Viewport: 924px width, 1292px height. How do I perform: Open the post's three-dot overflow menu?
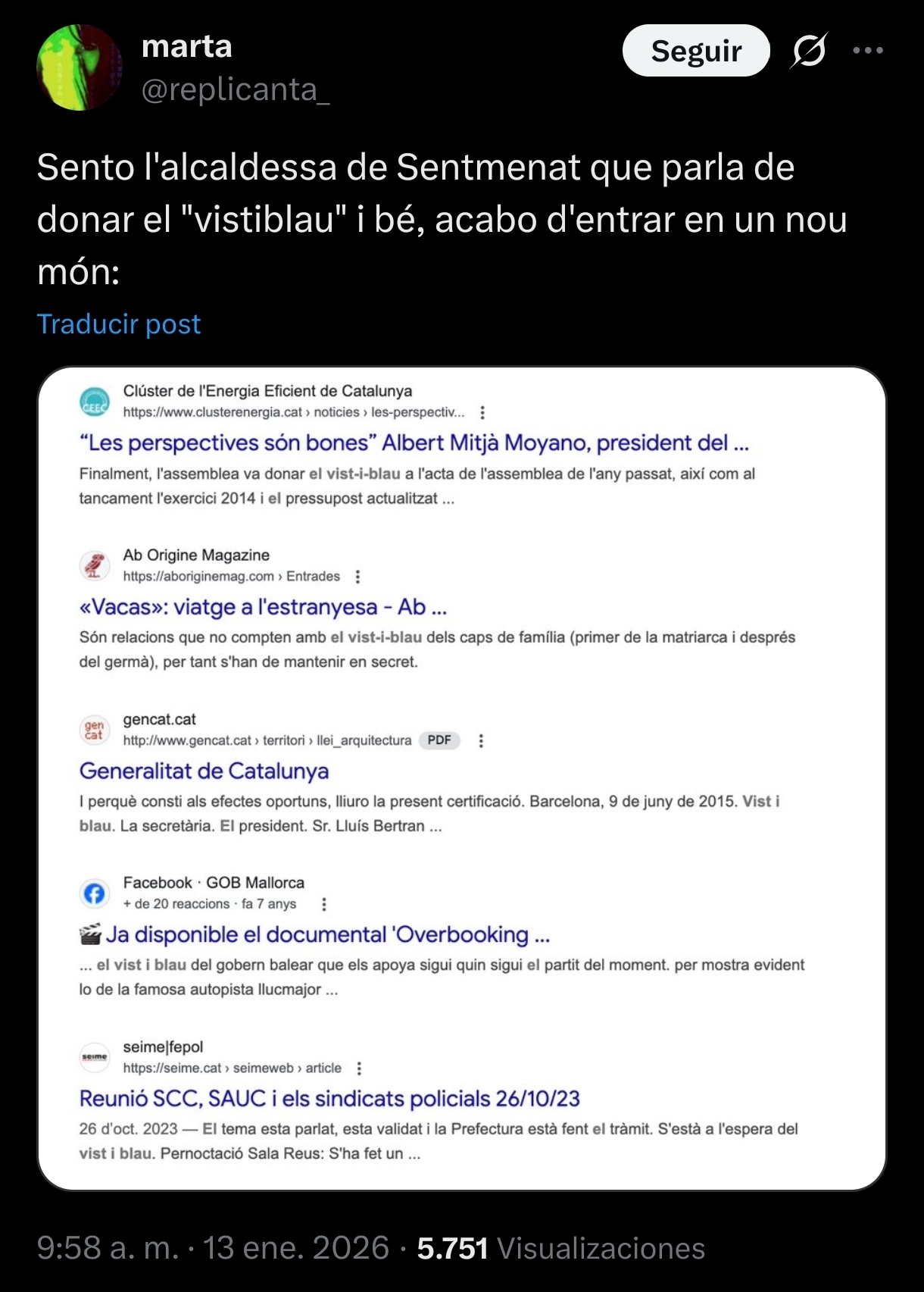point(868,51)
